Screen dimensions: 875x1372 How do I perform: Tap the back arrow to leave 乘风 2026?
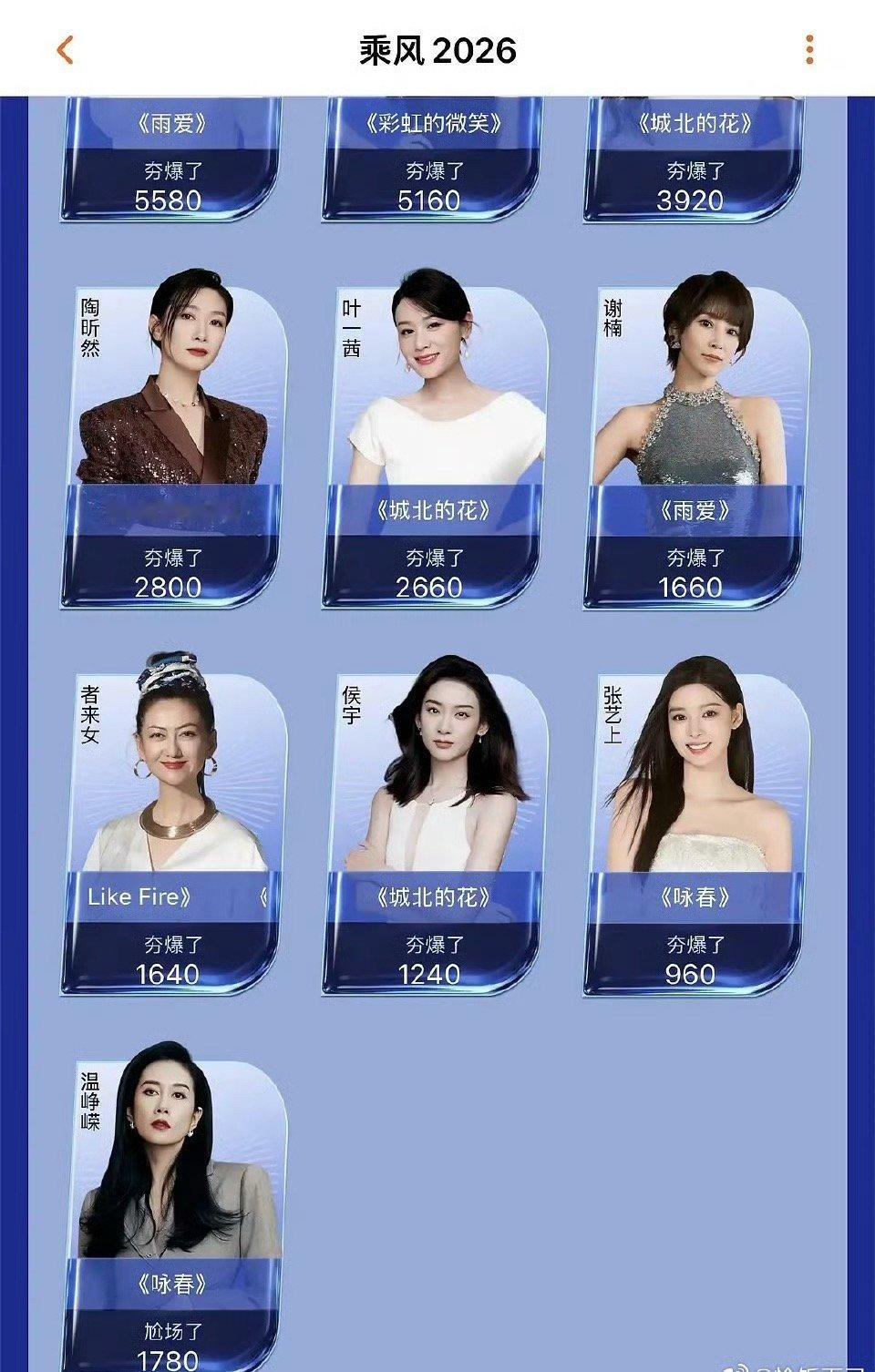pos(64,52)
